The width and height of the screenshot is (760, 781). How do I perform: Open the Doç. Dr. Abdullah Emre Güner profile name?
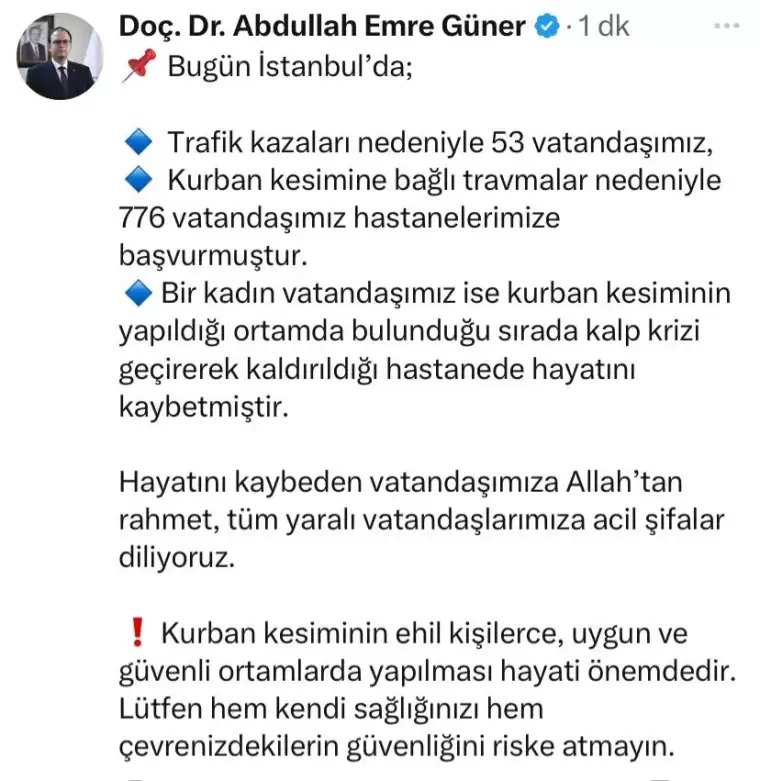pos(322,26)
